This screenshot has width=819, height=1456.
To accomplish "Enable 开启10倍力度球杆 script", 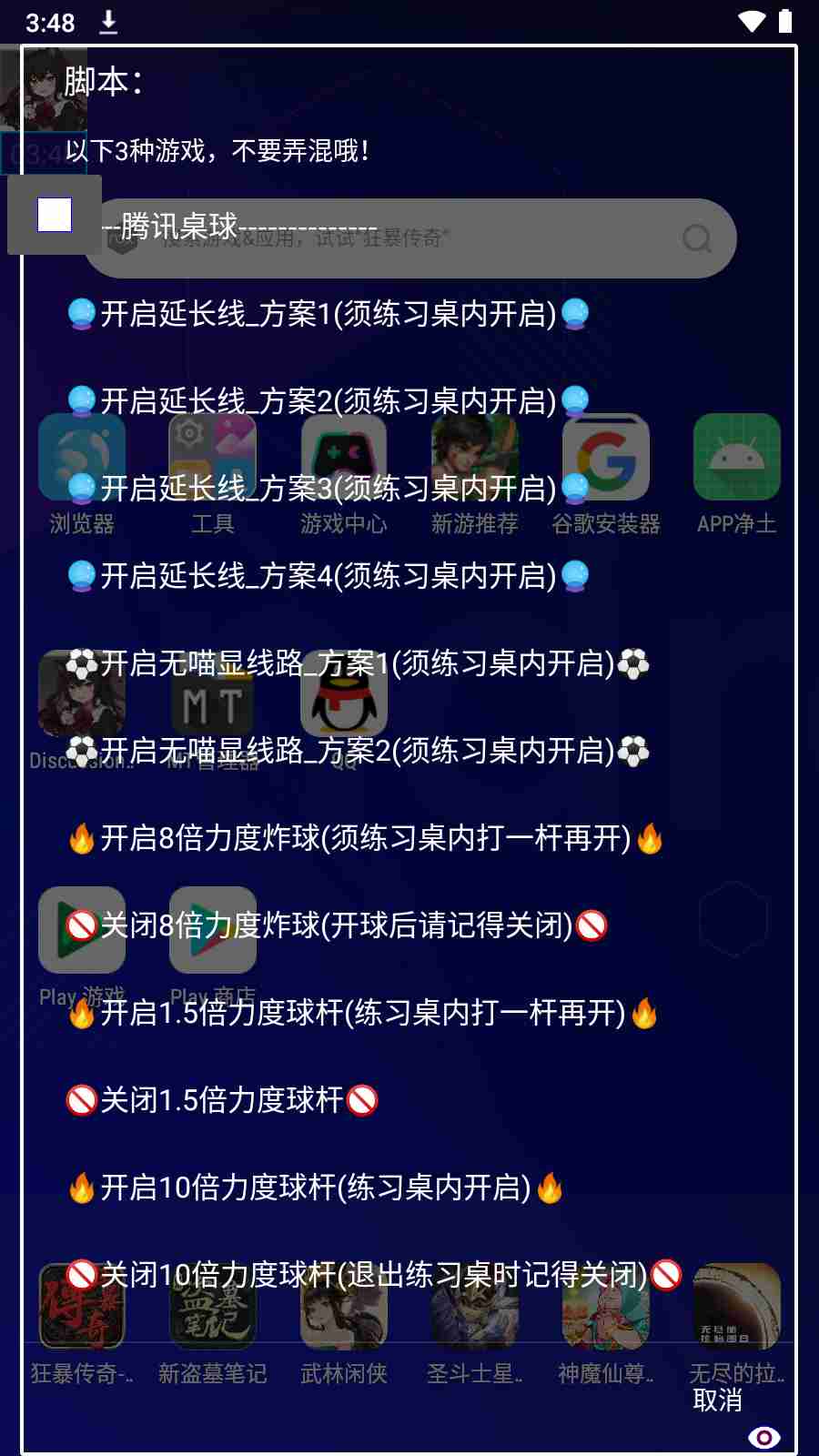I will pos(315,1188).
